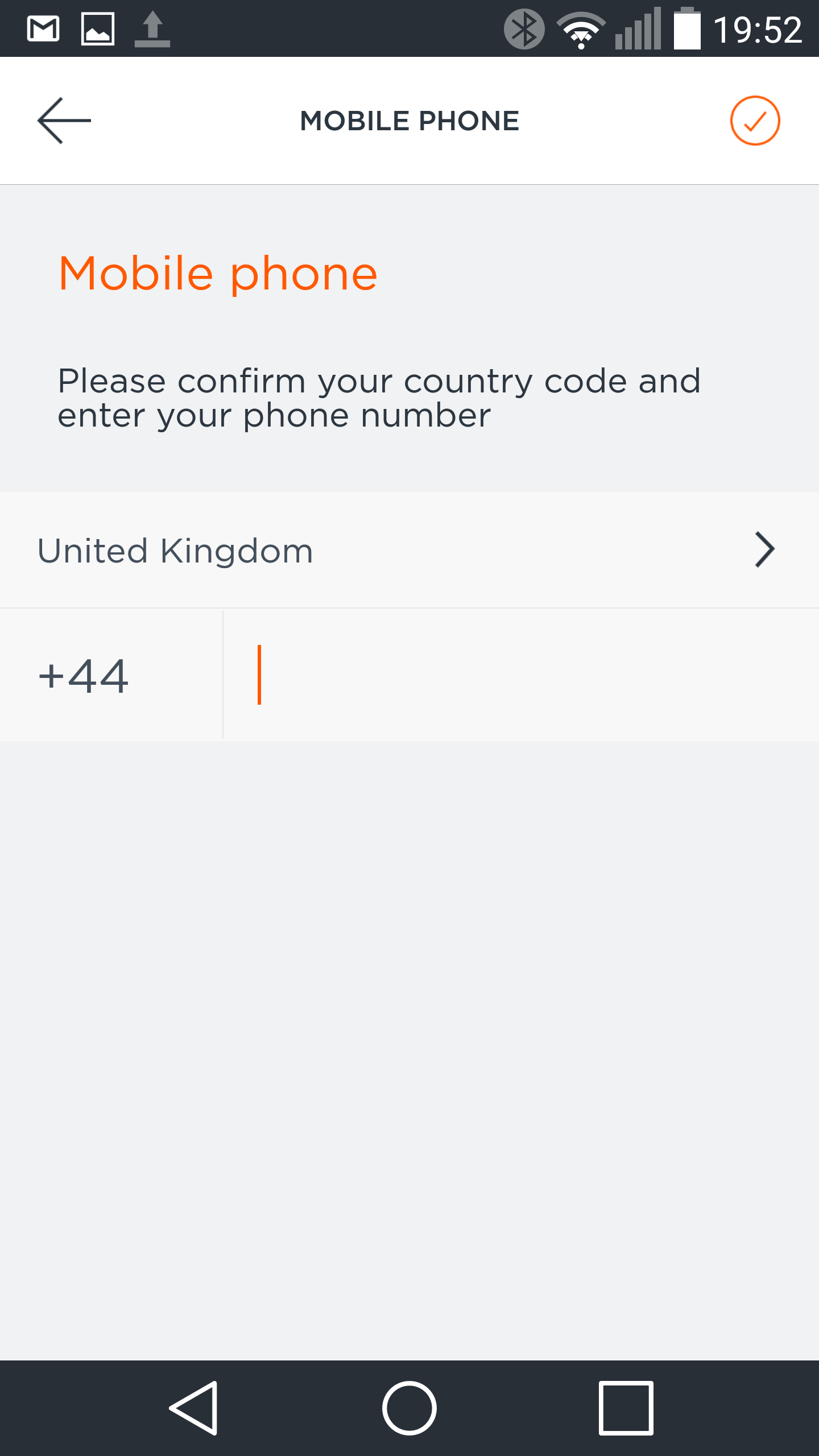Open the United Kingdom country selector

(409, 550)
